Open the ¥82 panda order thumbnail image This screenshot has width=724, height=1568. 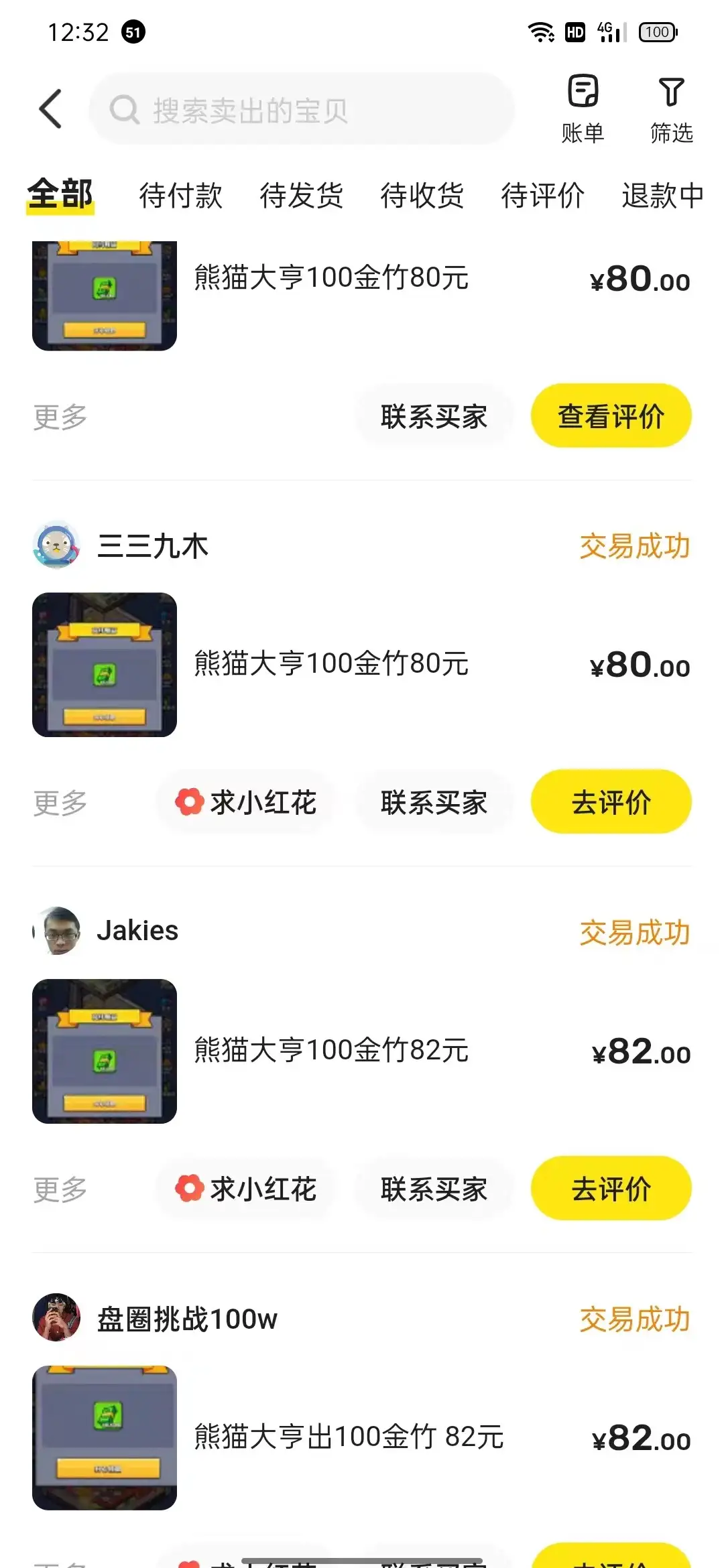104,1052
